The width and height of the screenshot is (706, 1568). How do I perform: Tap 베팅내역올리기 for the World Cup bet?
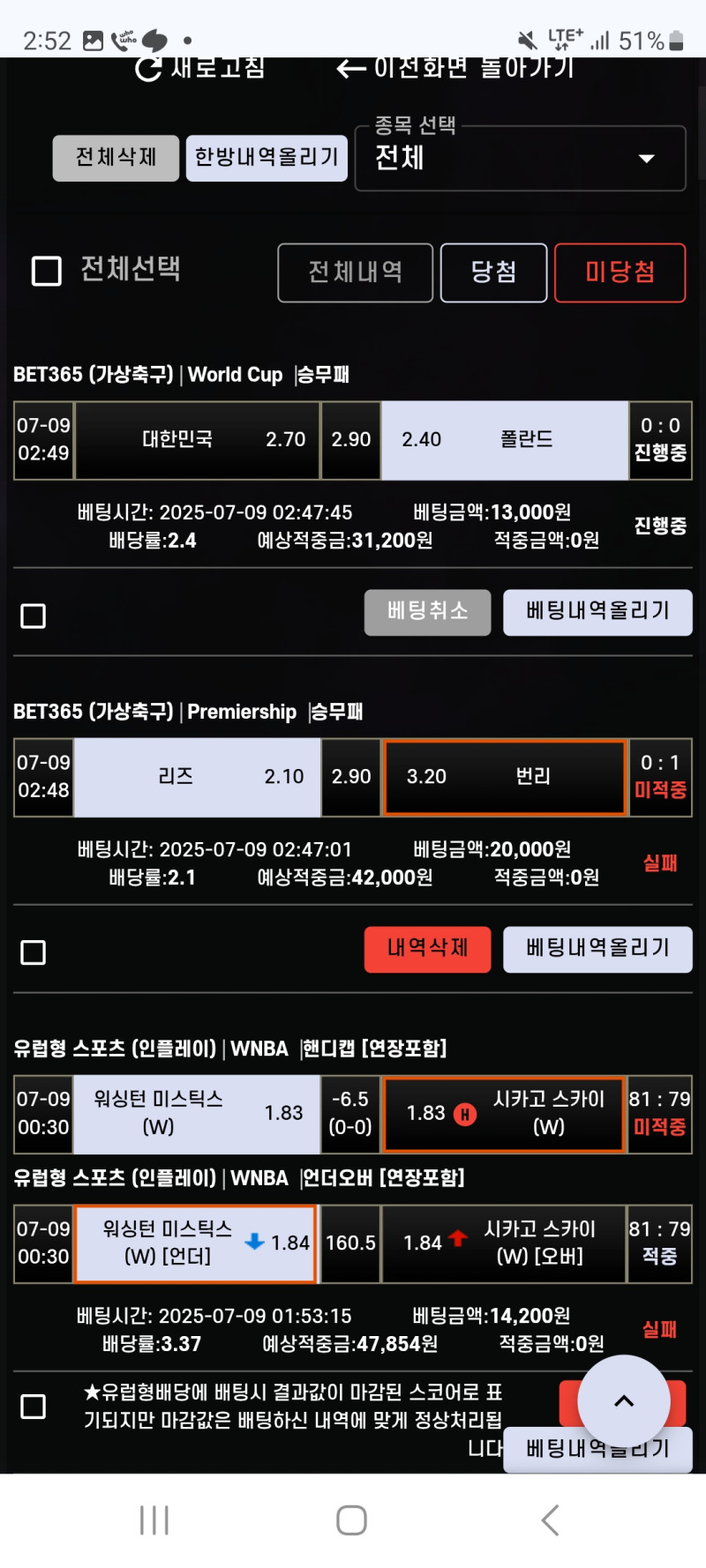[x=597, y=612]
